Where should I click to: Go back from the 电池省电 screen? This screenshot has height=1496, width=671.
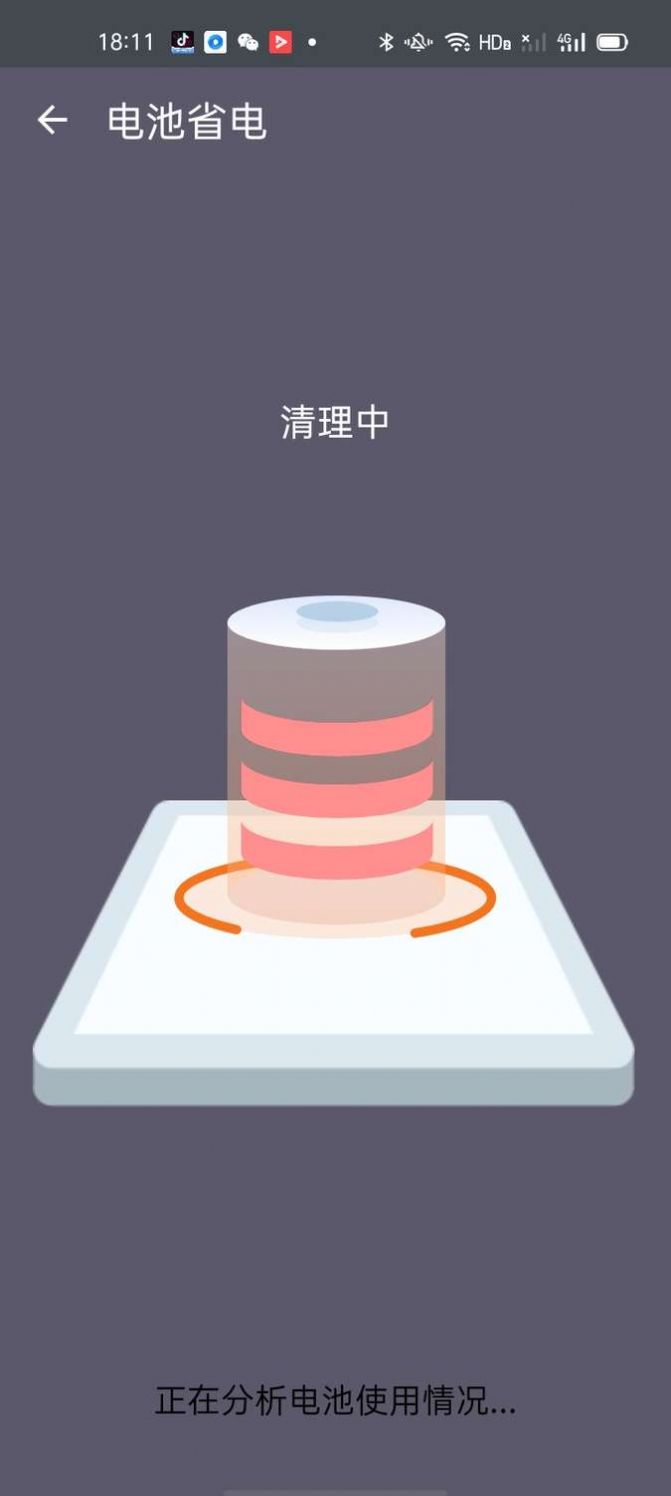click(52, 121)
